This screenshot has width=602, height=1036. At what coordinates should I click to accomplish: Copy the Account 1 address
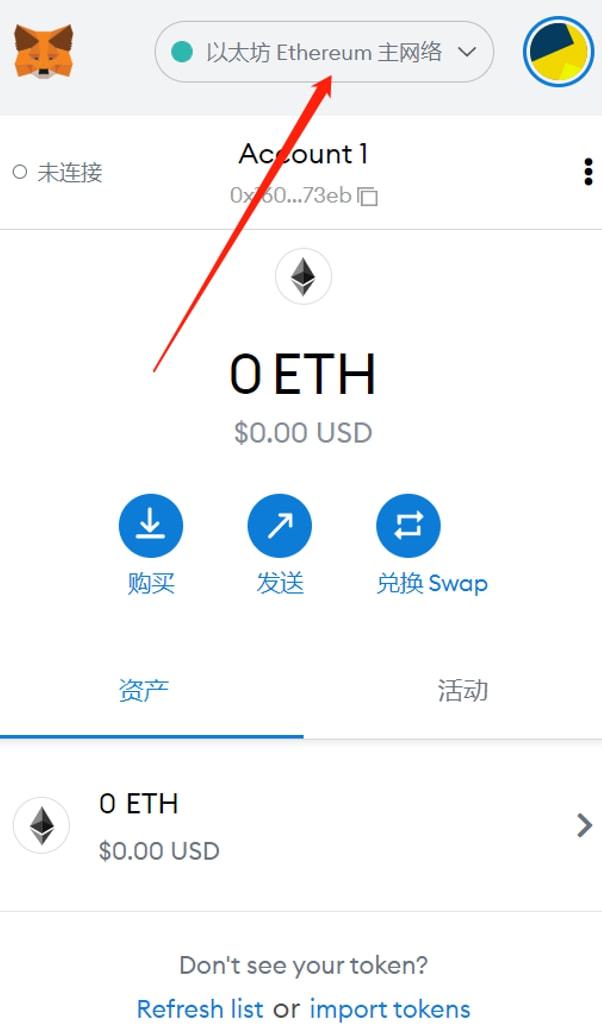click(367, 196)
